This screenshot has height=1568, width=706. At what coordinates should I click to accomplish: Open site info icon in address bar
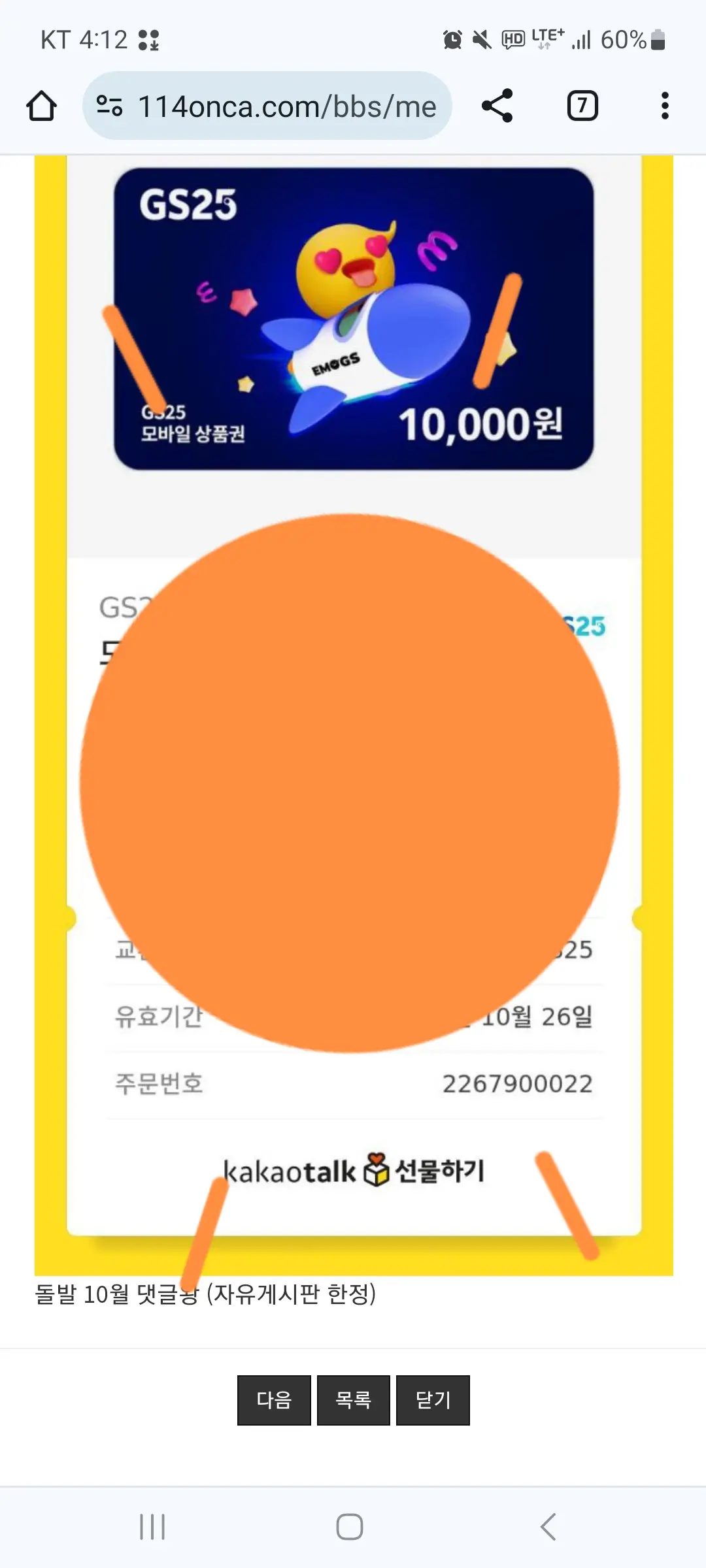(x=109, y=106)
